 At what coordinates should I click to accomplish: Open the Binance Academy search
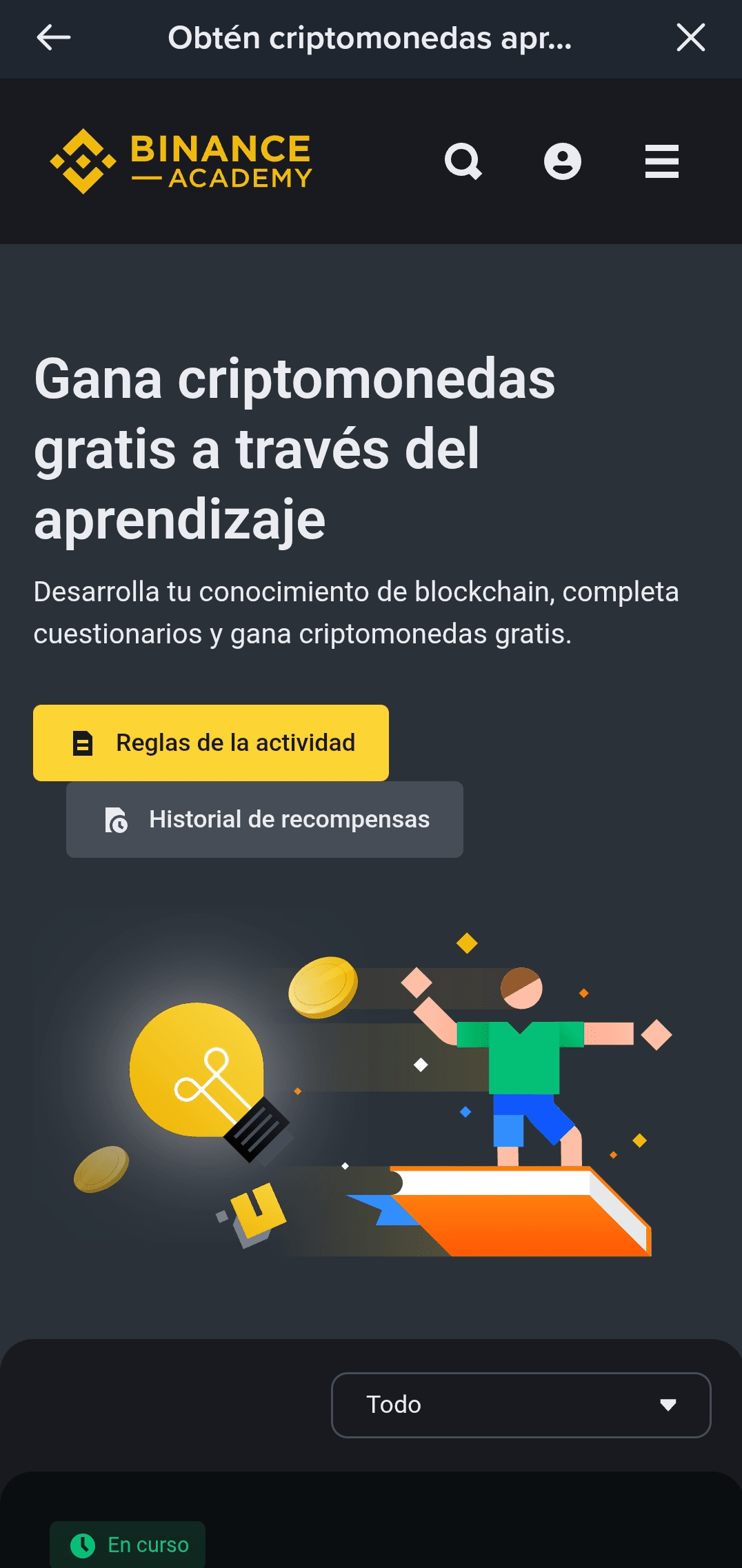point(463,161)
